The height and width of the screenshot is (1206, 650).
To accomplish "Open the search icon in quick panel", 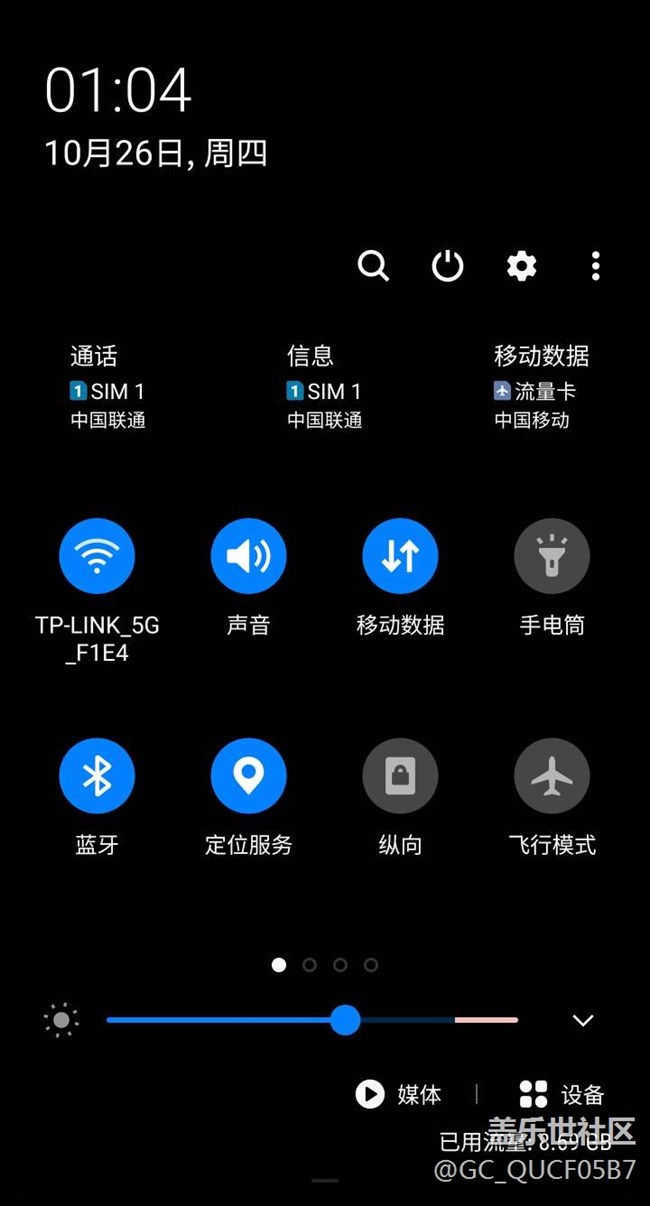I will pos(373,266).
